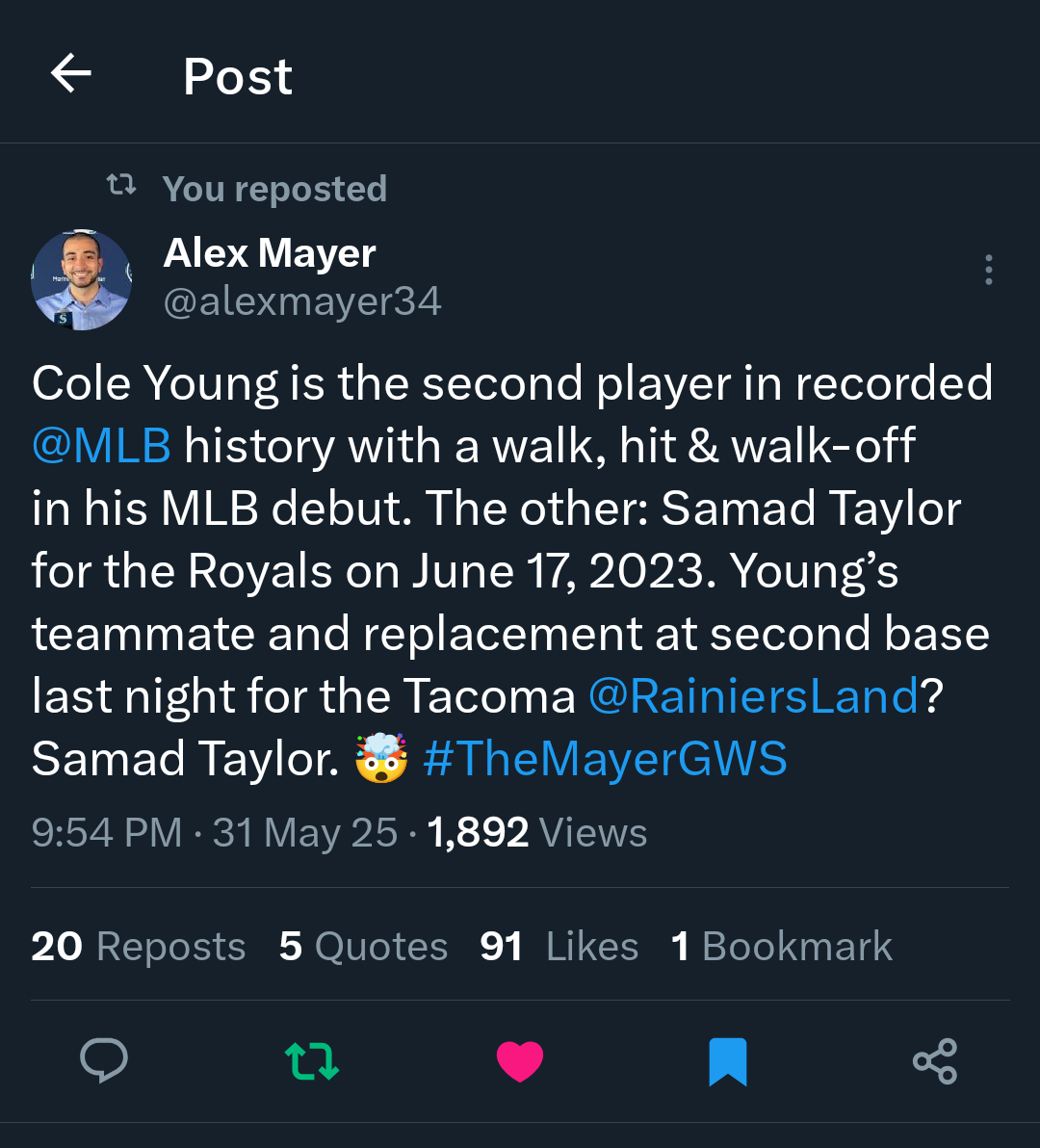Open Alex Mayer's profile picture

point(81,280)
